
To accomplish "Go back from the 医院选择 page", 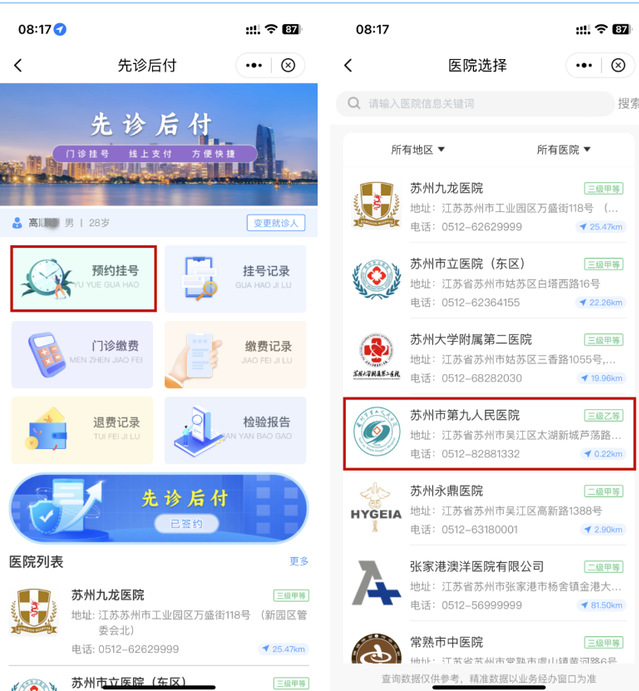I will pyautogui.click(x=348, y=66).
